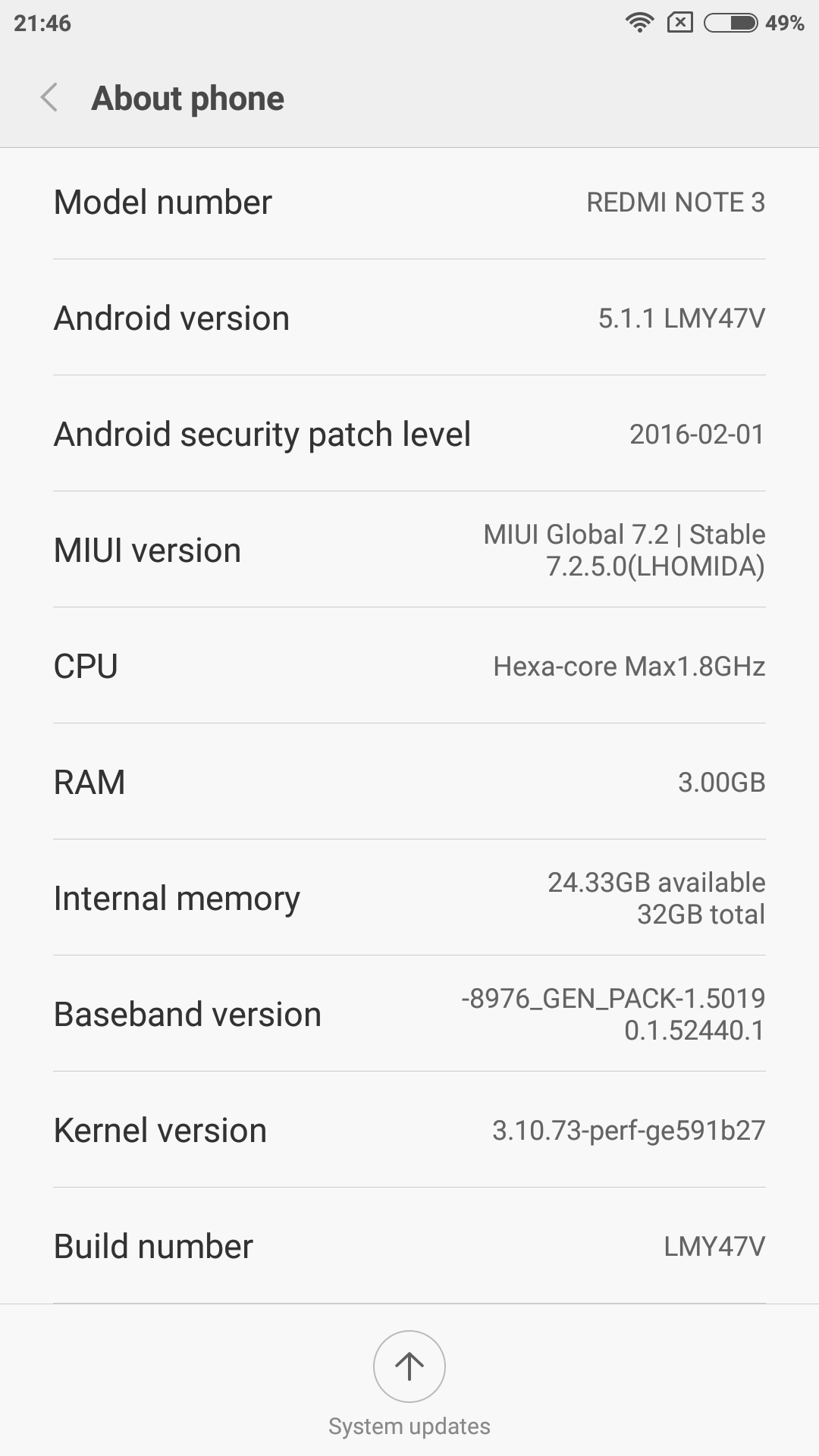The height and width of the screenshot is (1456, 819).
Task: Go back from About phone
Action: coord(49,98)
